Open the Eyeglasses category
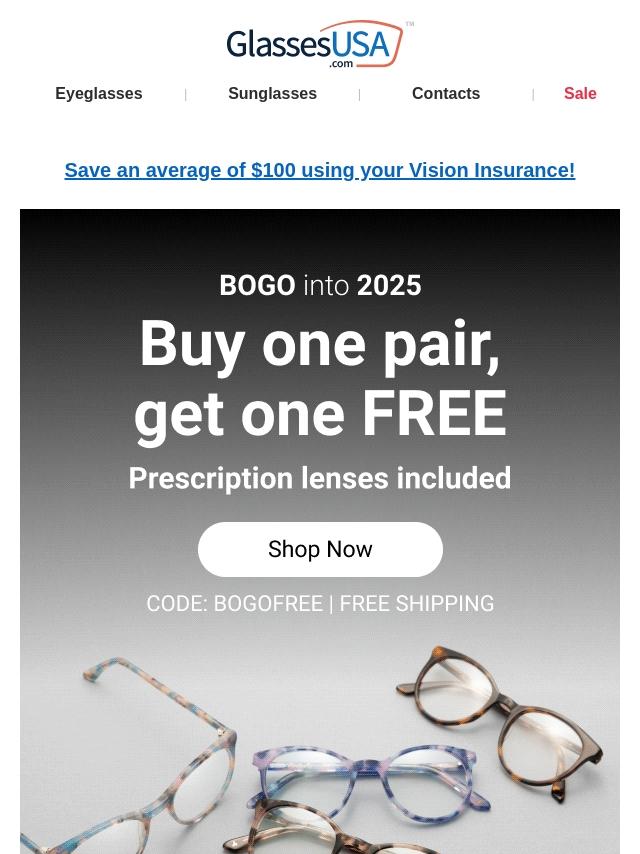Screen dimensions: 640x854 (x=99, y=94)
